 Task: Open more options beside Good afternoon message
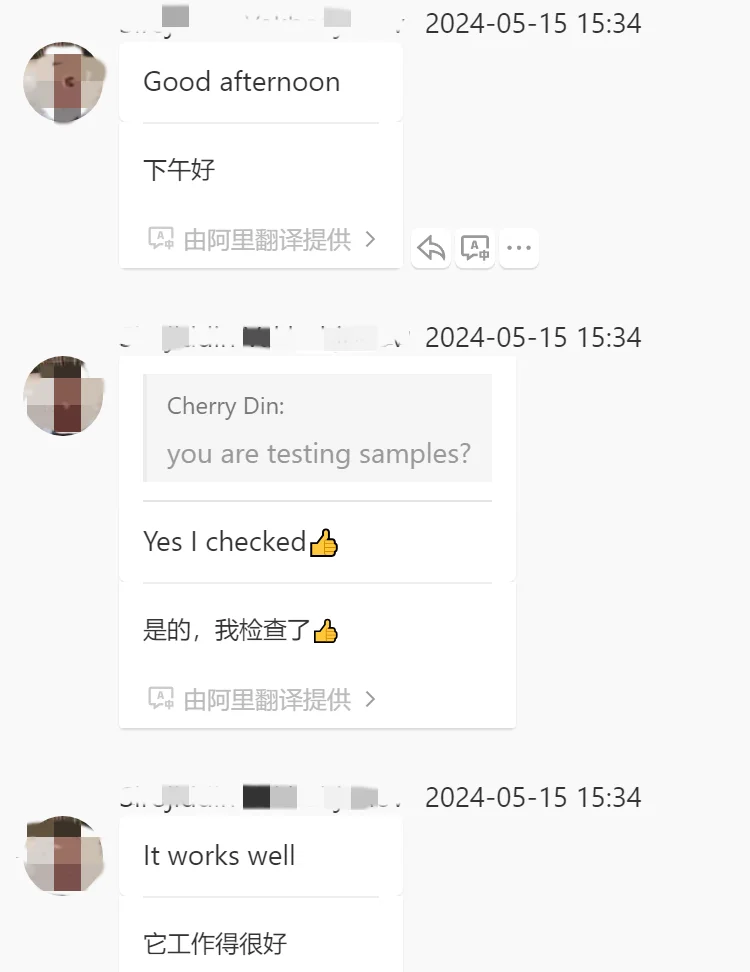pos(519,249)
